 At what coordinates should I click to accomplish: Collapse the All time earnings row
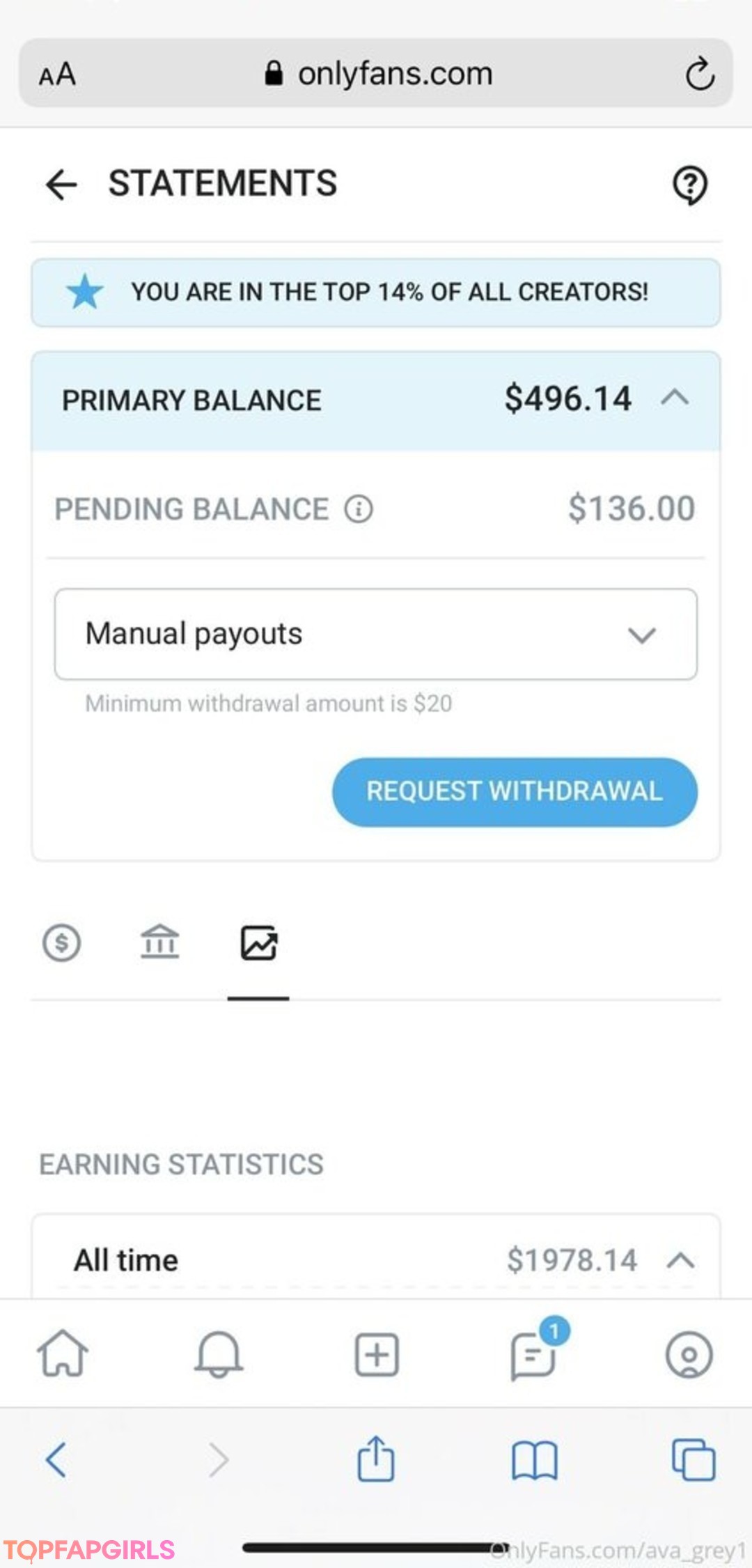click(x=680, y=1260)
